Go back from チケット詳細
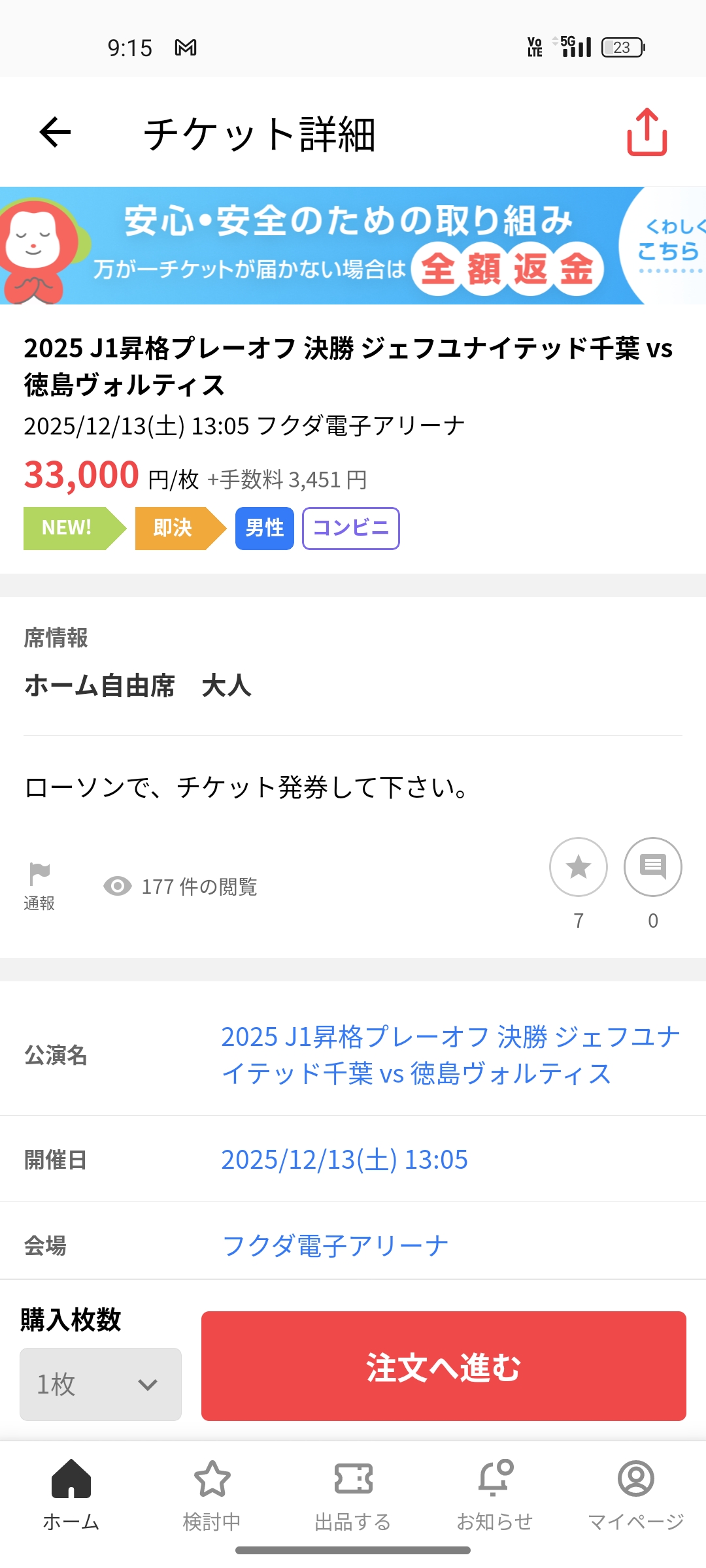 [x=55, y=133]
